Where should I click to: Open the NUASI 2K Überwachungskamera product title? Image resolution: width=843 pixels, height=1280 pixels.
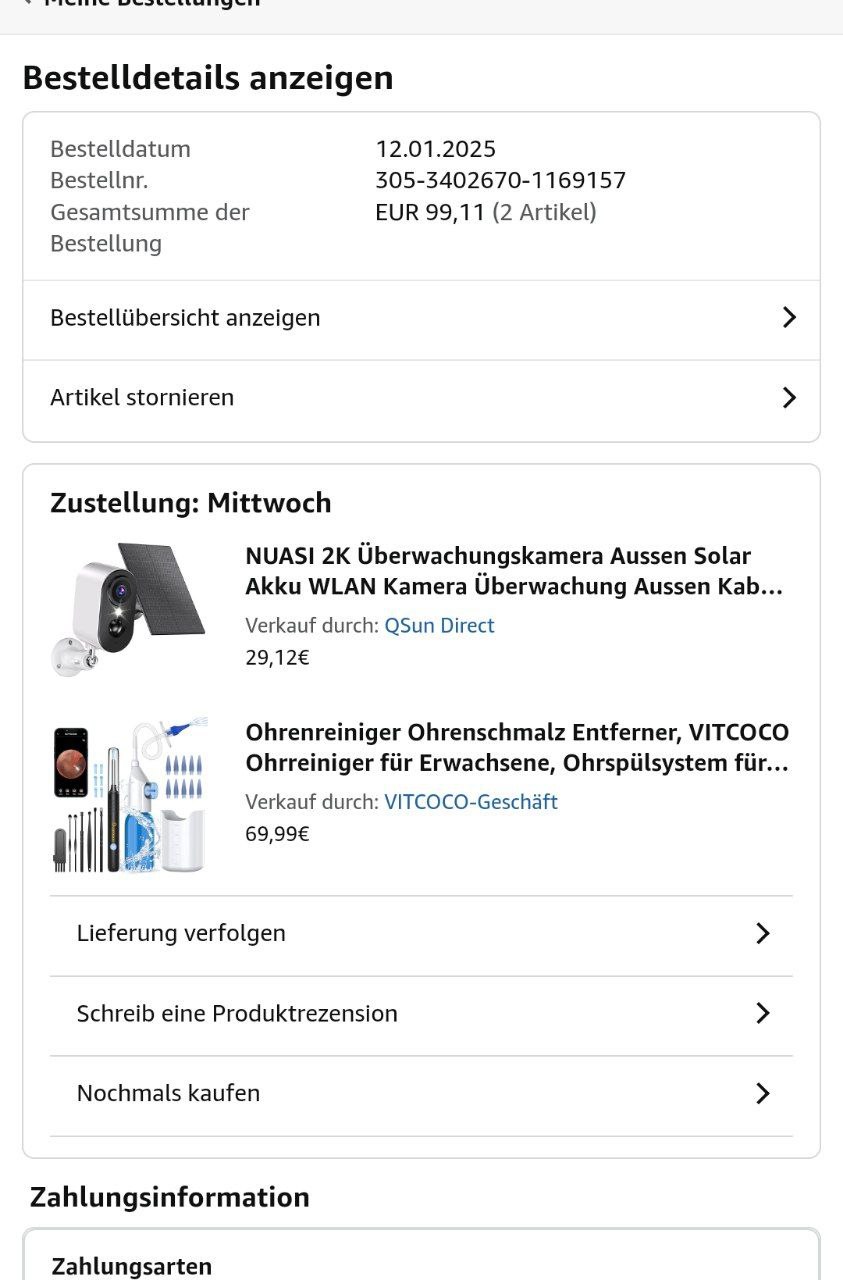pyautogui.click(x=514, y=571)
